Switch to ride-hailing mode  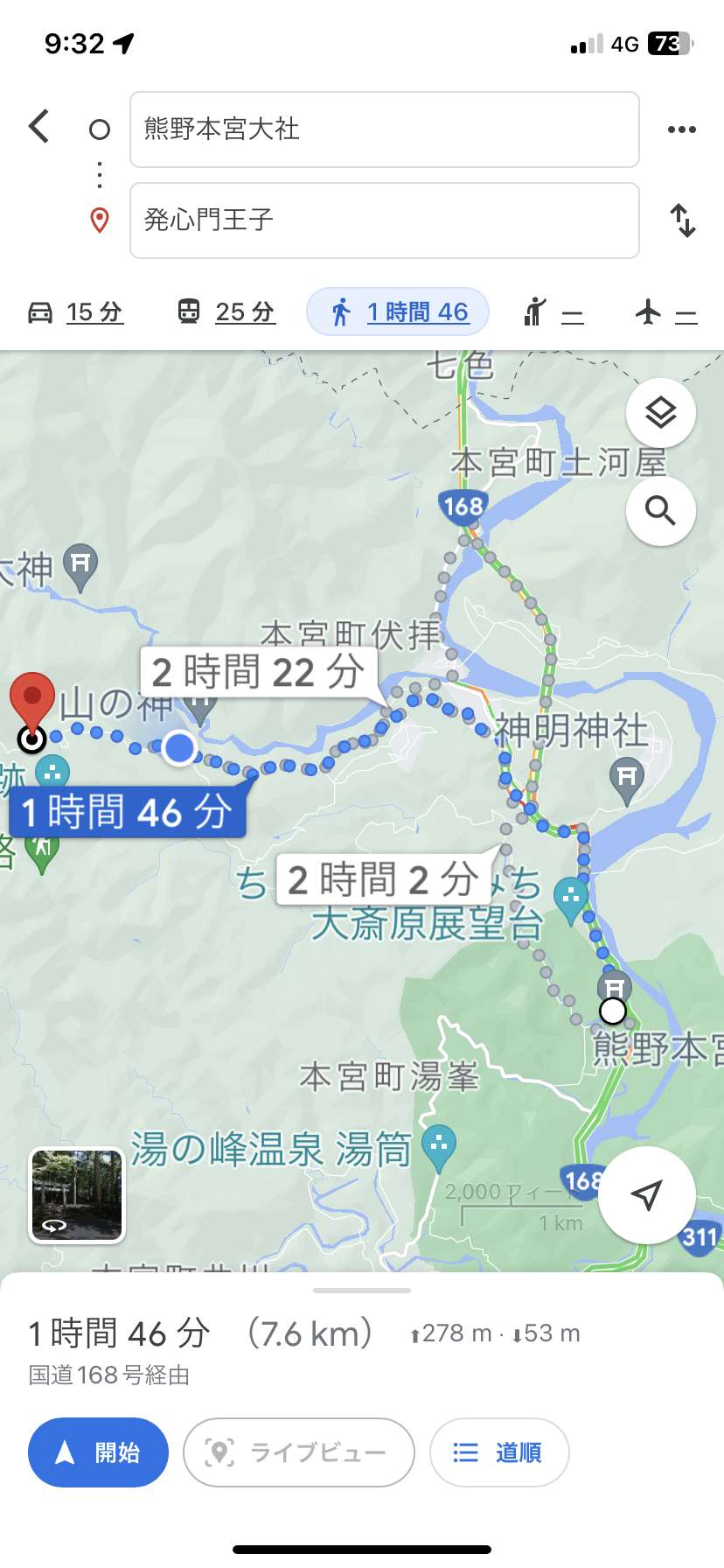click(x=553, y=312)
